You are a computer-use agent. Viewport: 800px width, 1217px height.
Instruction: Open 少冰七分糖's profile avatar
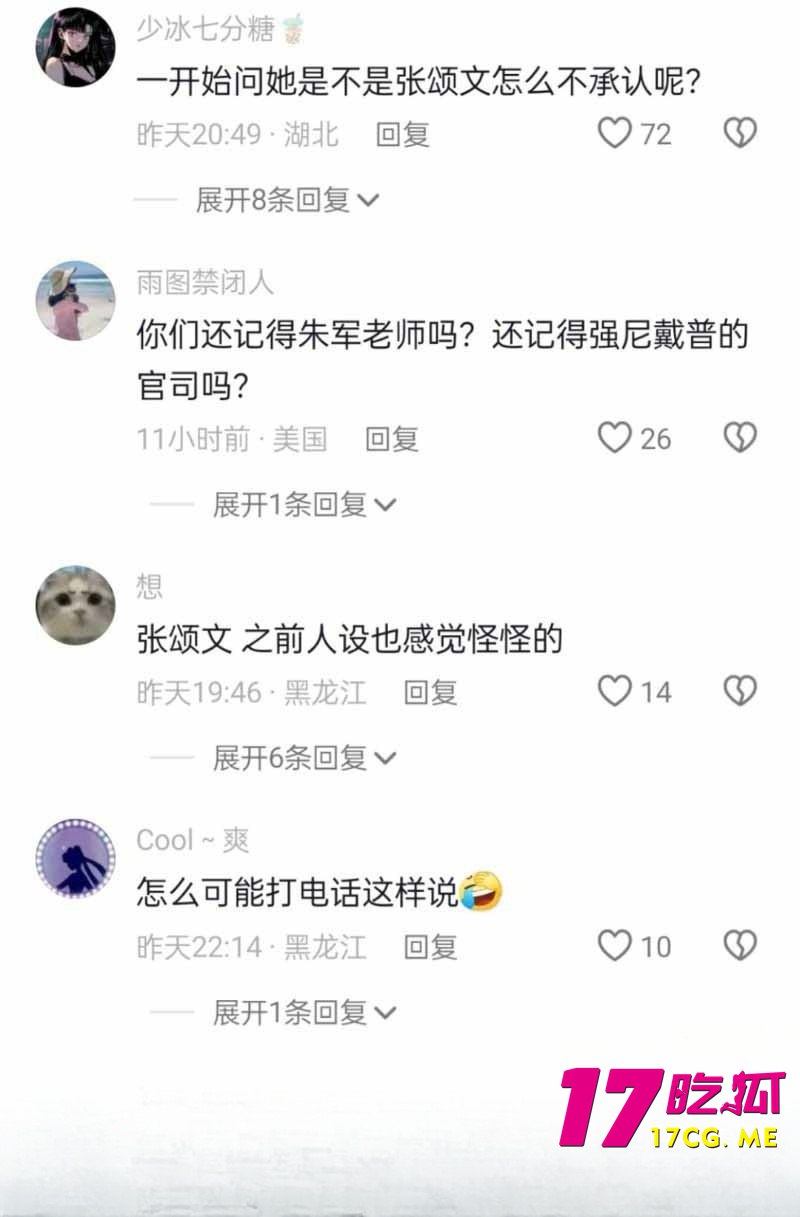pyautogui.click(x=76, y=48)
